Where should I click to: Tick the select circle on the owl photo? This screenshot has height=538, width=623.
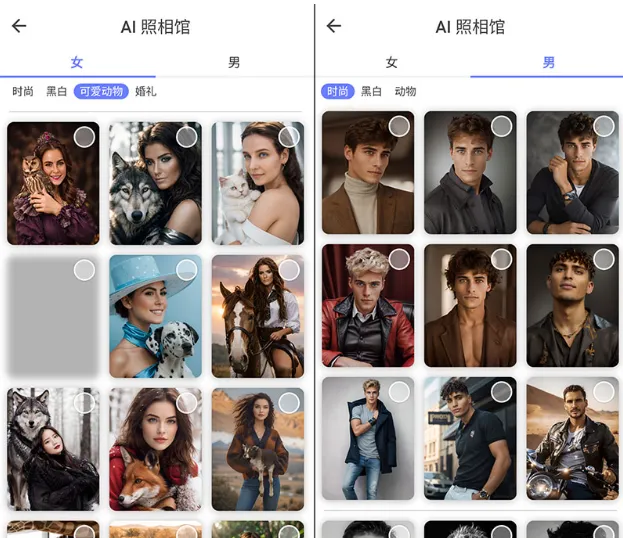[84, 137]
